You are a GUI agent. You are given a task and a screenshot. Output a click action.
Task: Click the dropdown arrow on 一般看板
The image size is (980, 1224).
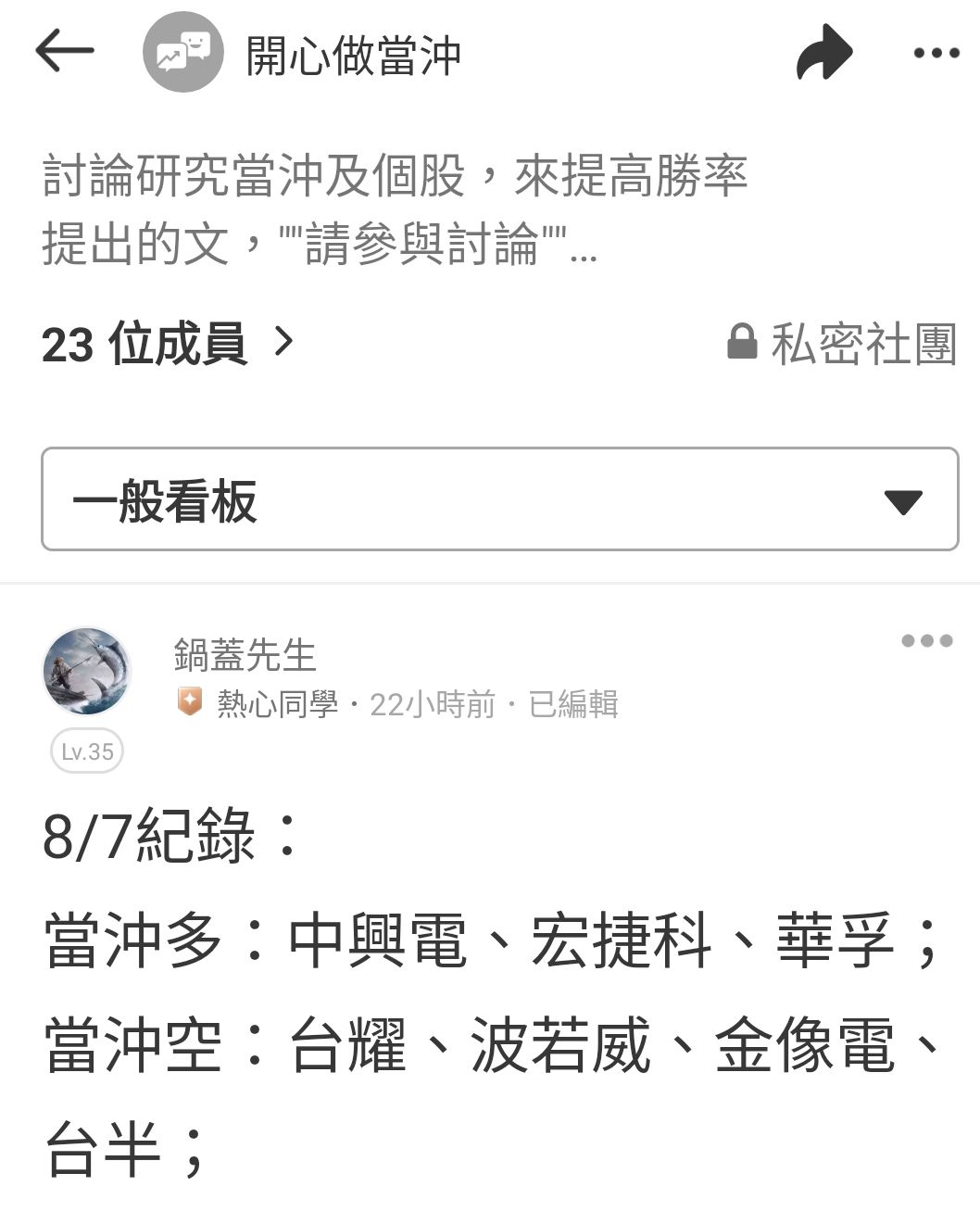[x=901, y=500]
